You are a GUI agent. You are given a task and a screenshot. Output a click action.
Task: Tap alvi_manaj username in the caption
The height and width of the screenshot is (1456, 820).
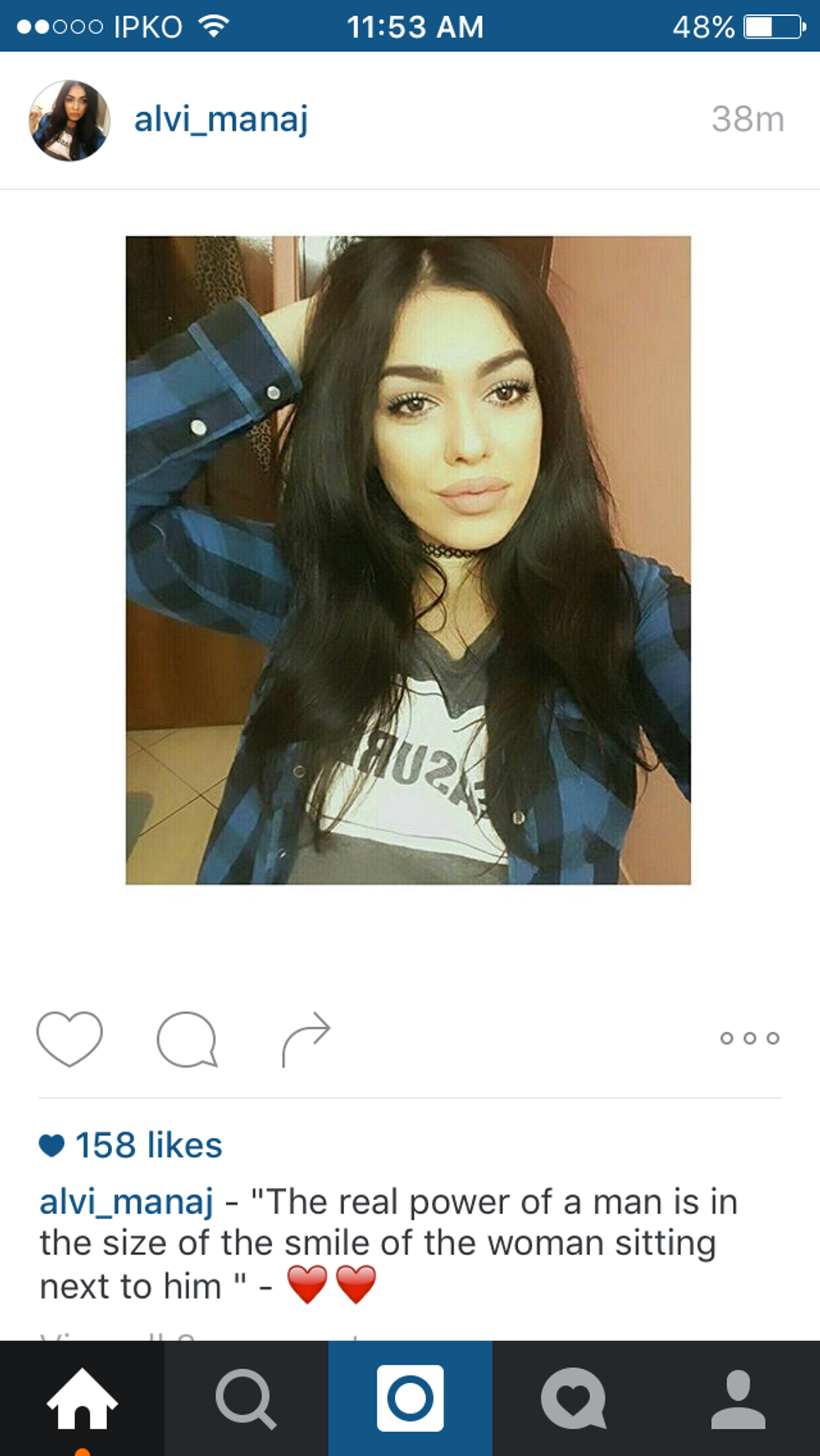126,1202
